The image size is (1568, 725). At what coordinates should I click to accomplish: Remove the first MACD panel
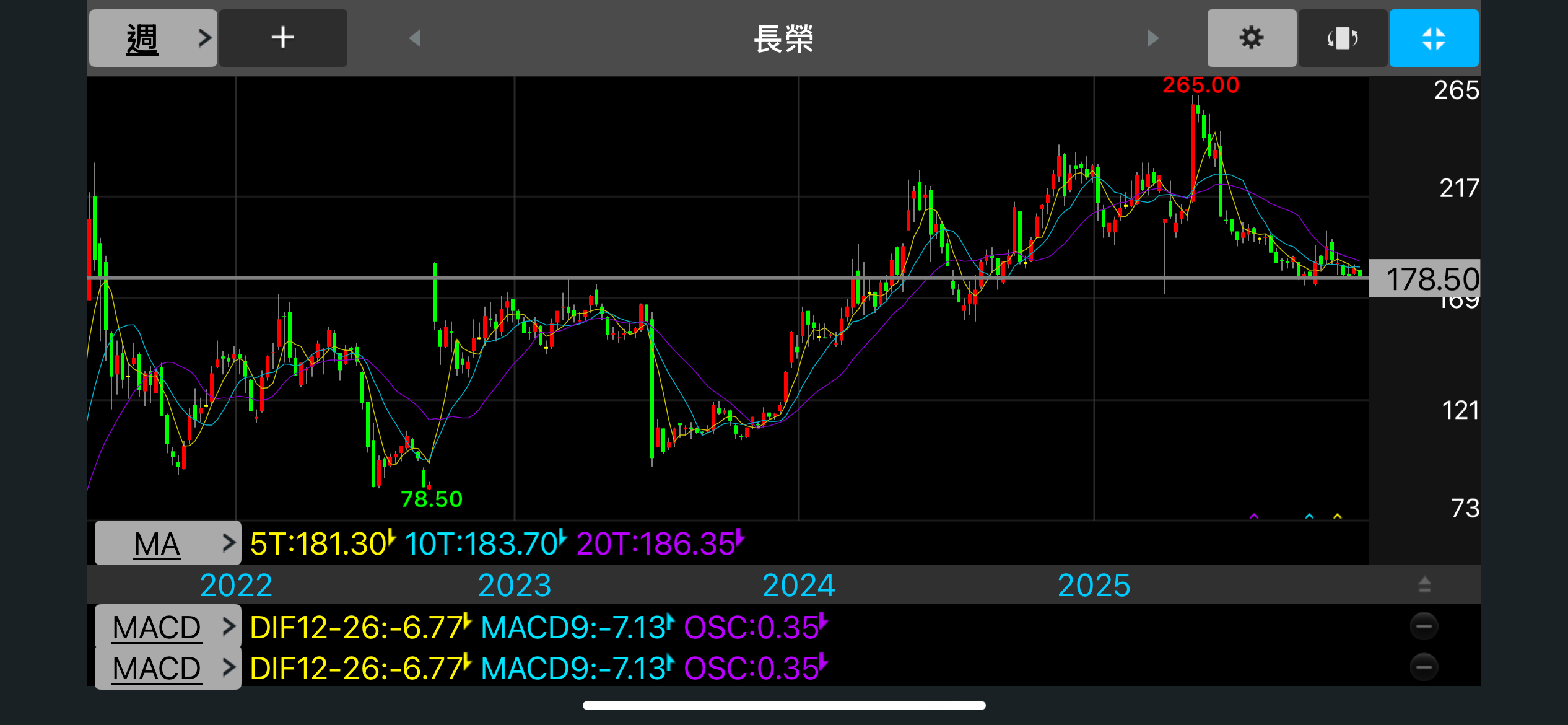(x=1424, y=626)
